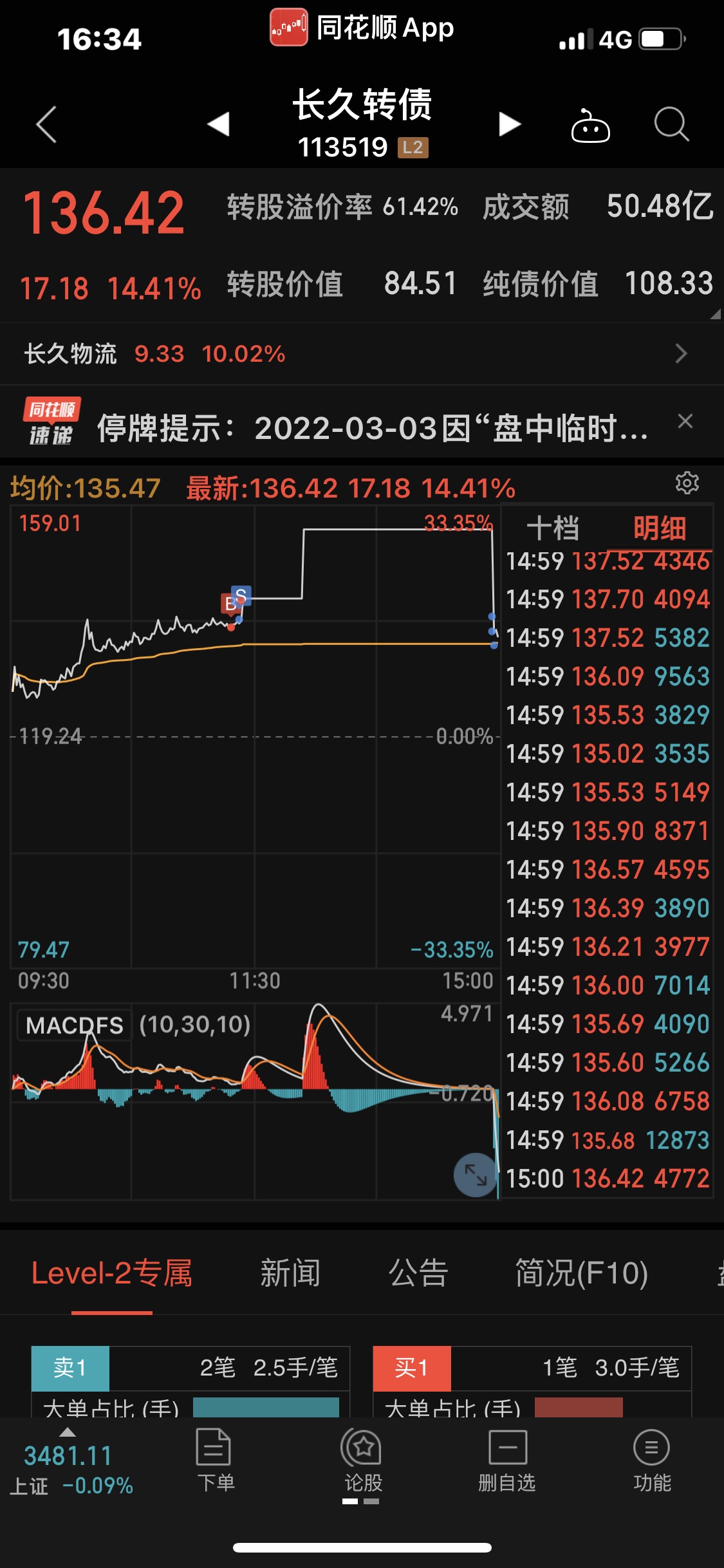Open the search magnifier
The height and width of the screenshot is (1568, 724).
click(671, 124)
